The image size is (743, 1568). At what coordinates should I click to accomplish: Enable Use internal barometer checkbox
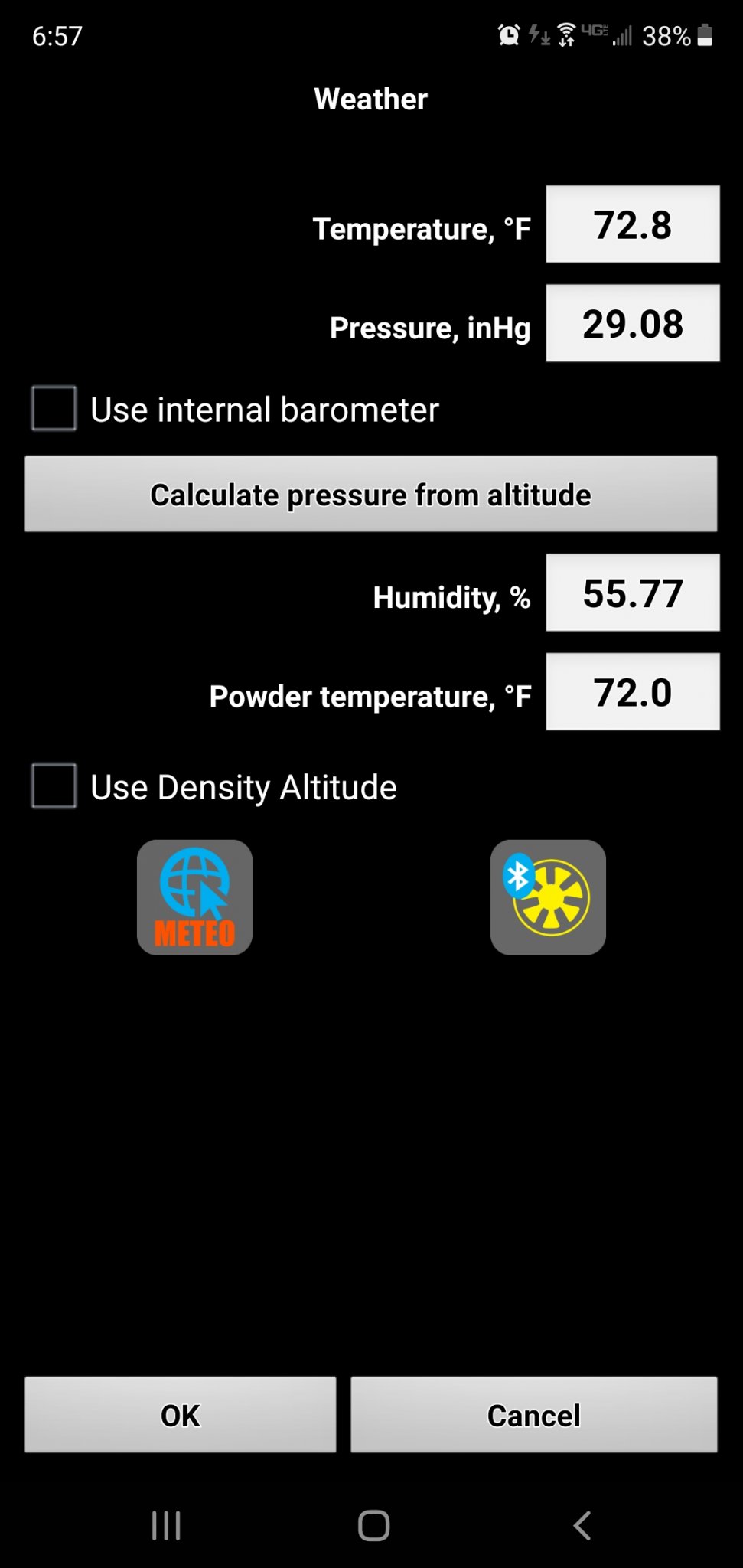point(54,409)
